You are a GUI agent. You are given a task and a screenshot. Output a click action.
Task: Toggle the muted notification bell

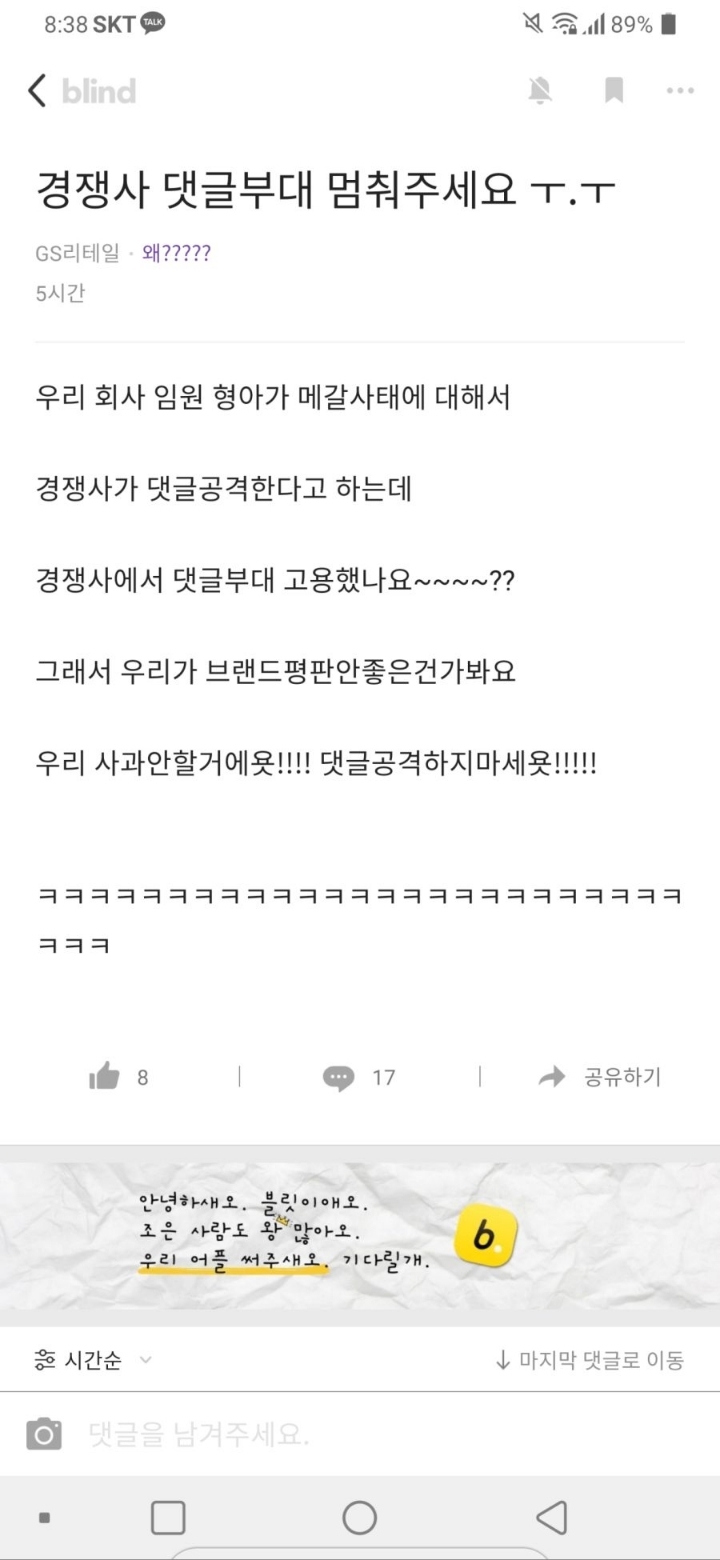click(x=540, y=91)
